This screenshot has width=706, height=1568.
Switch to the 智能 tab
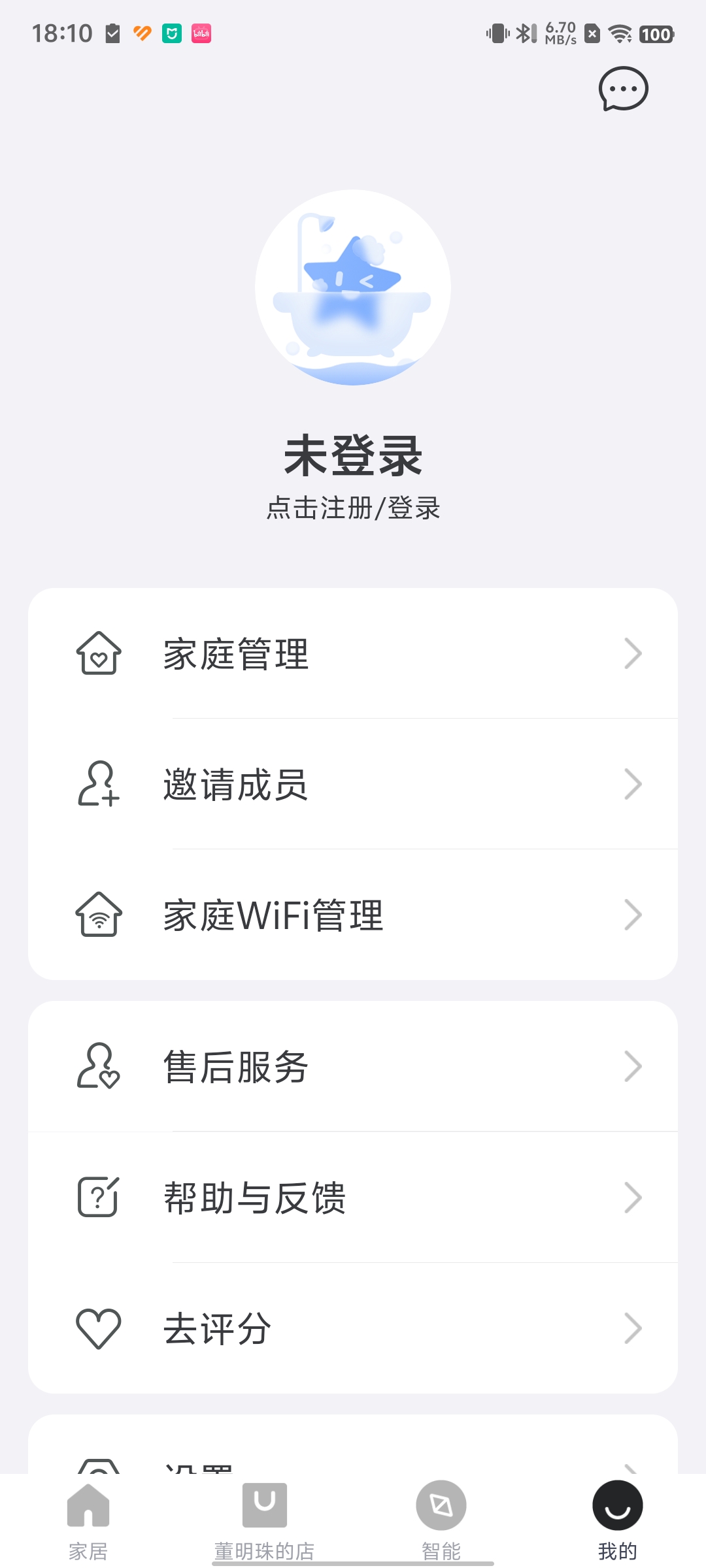coord(441,1522)
